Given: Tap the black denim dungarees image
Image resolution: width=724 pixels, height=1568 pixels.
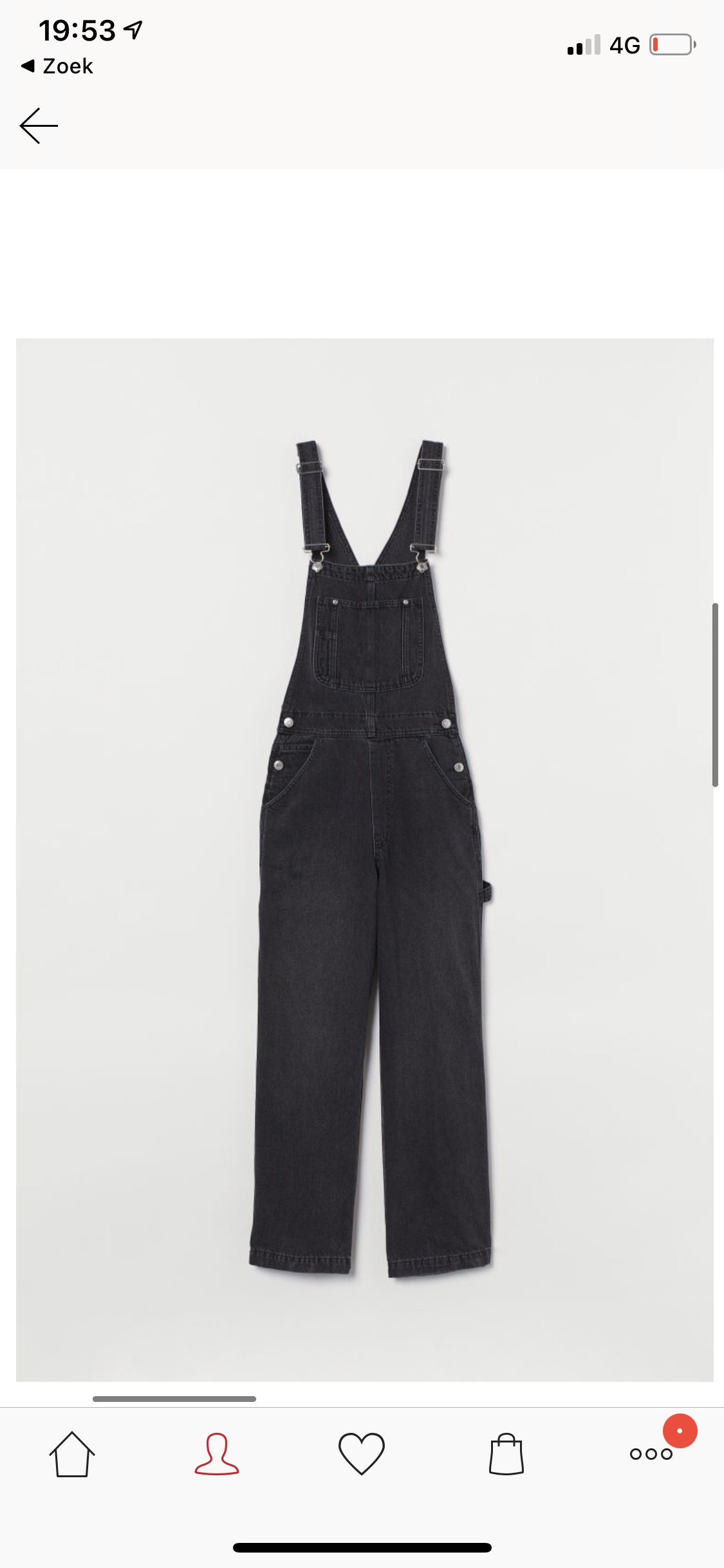Looking at the screenshot, I should click(365, 859).
